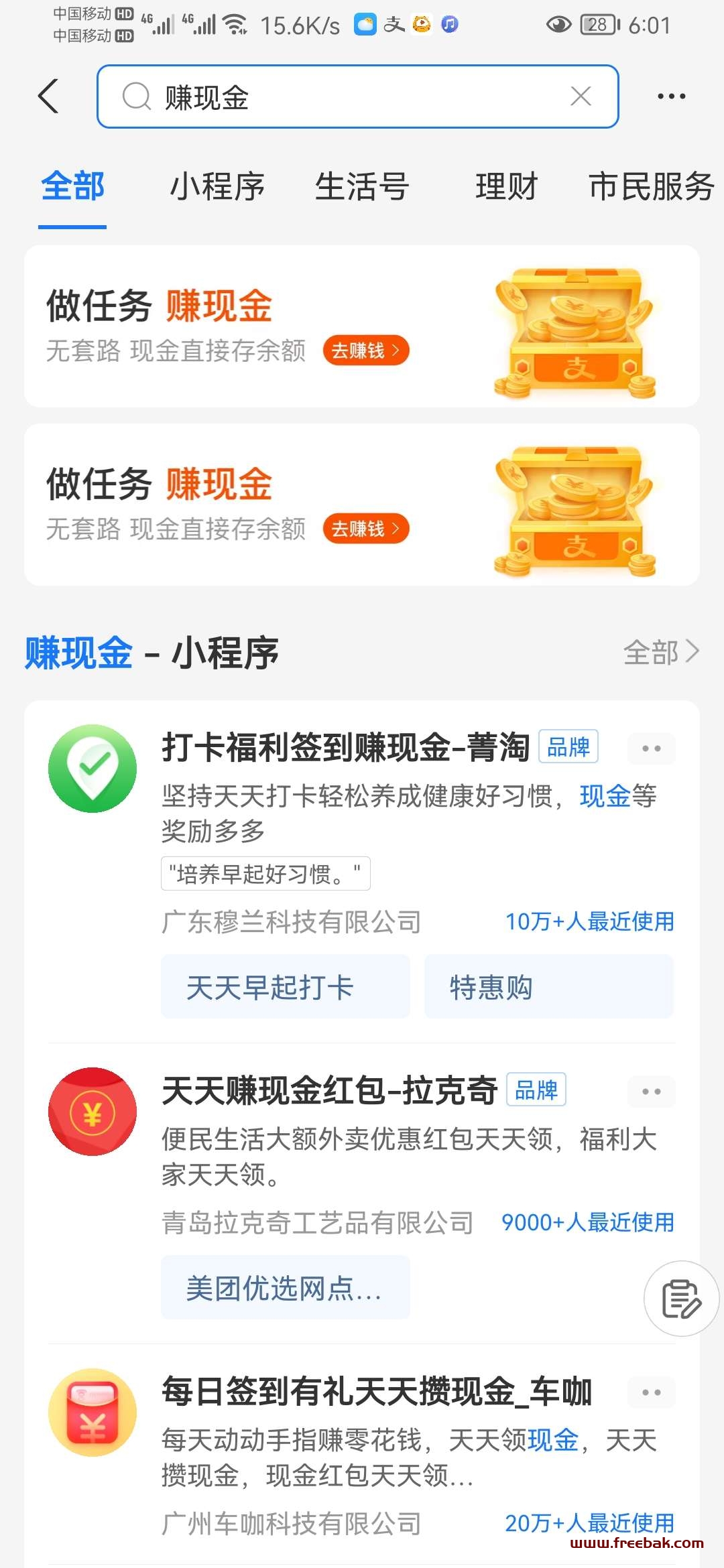Screen dimensions: 724x1568
Task: Open more options for 打卡福利签到赚现金-菁淘
Action: (x=651, y=748)
